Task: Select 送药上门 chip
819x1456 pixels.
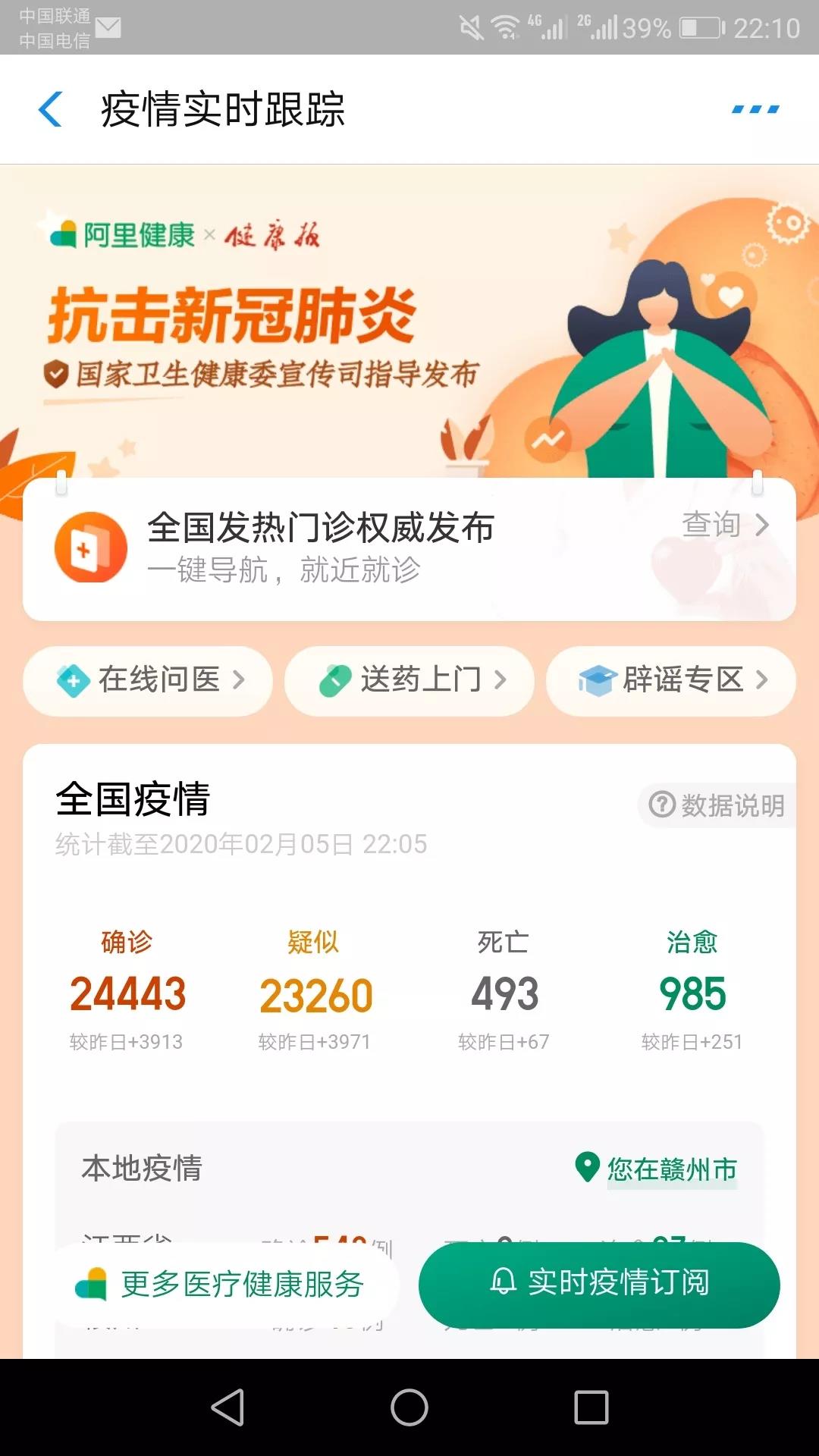Action: (410, 680)
